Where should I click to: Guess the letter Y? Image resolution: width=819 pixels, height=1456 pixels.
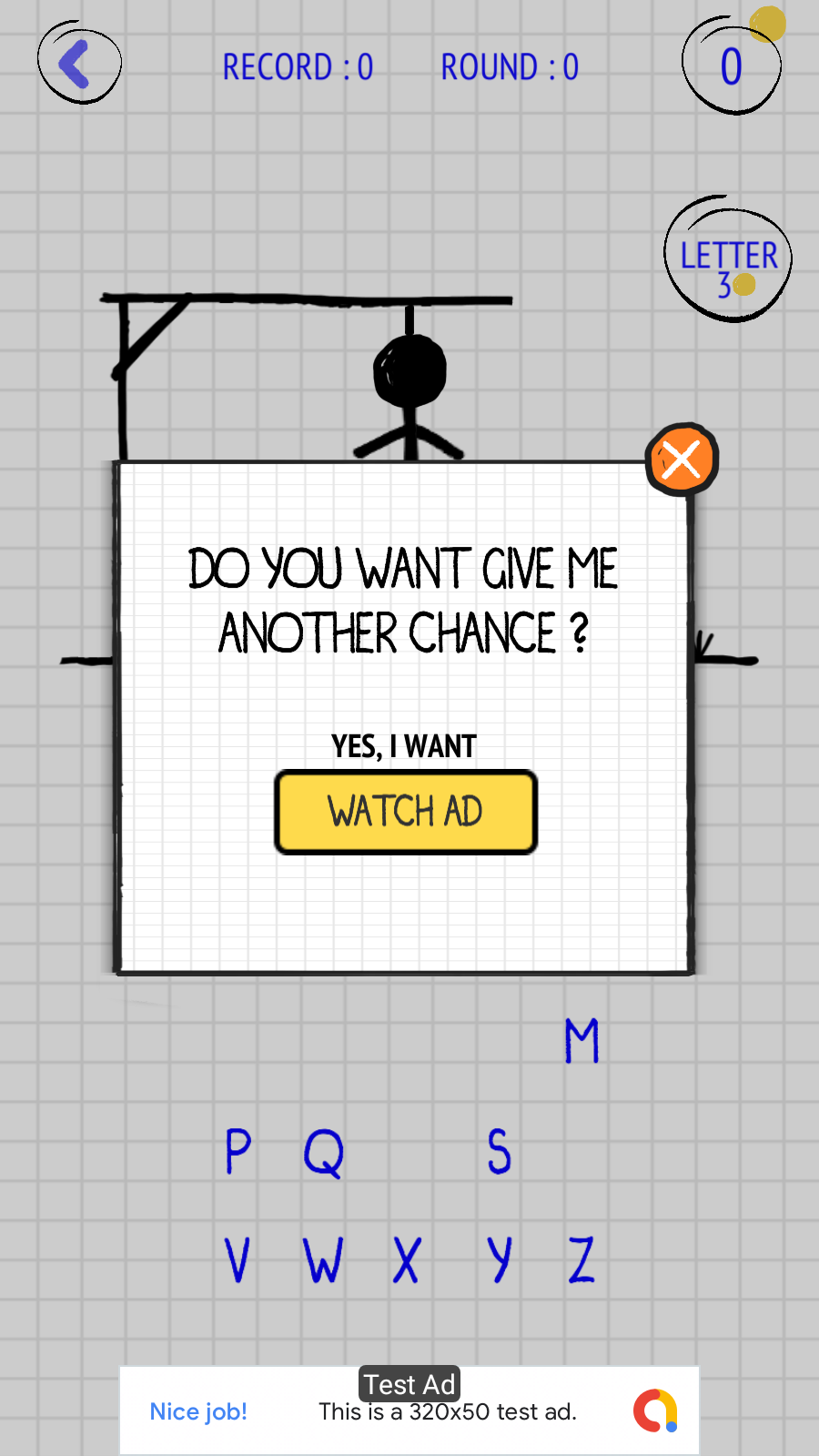[x=499, y=1260]
